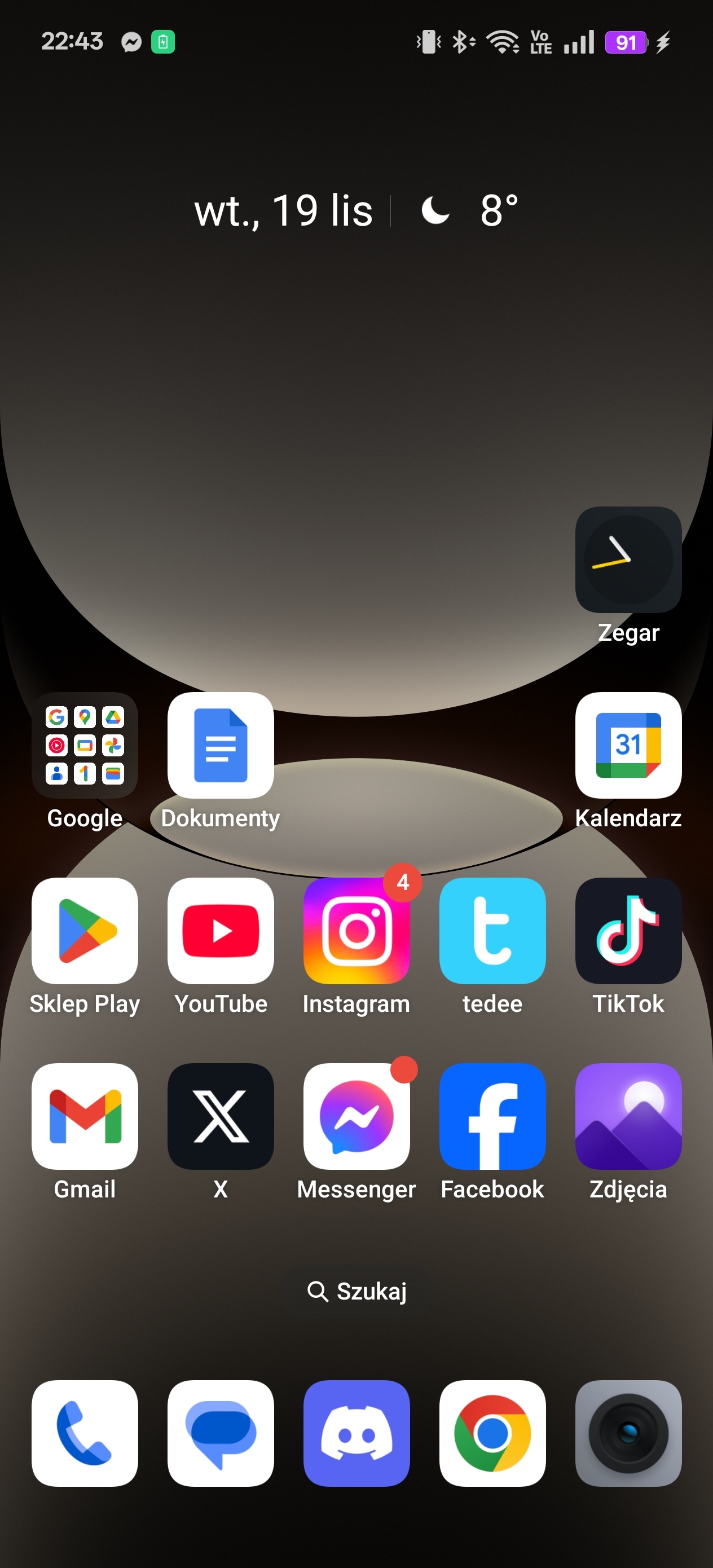
Task: Open Google Messages from dock
Action: 221,1433
